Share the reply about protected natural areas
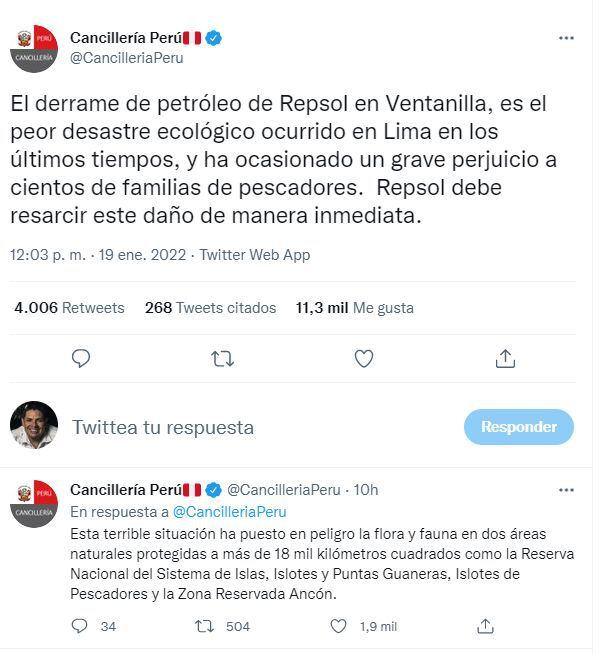 [485, 626]
